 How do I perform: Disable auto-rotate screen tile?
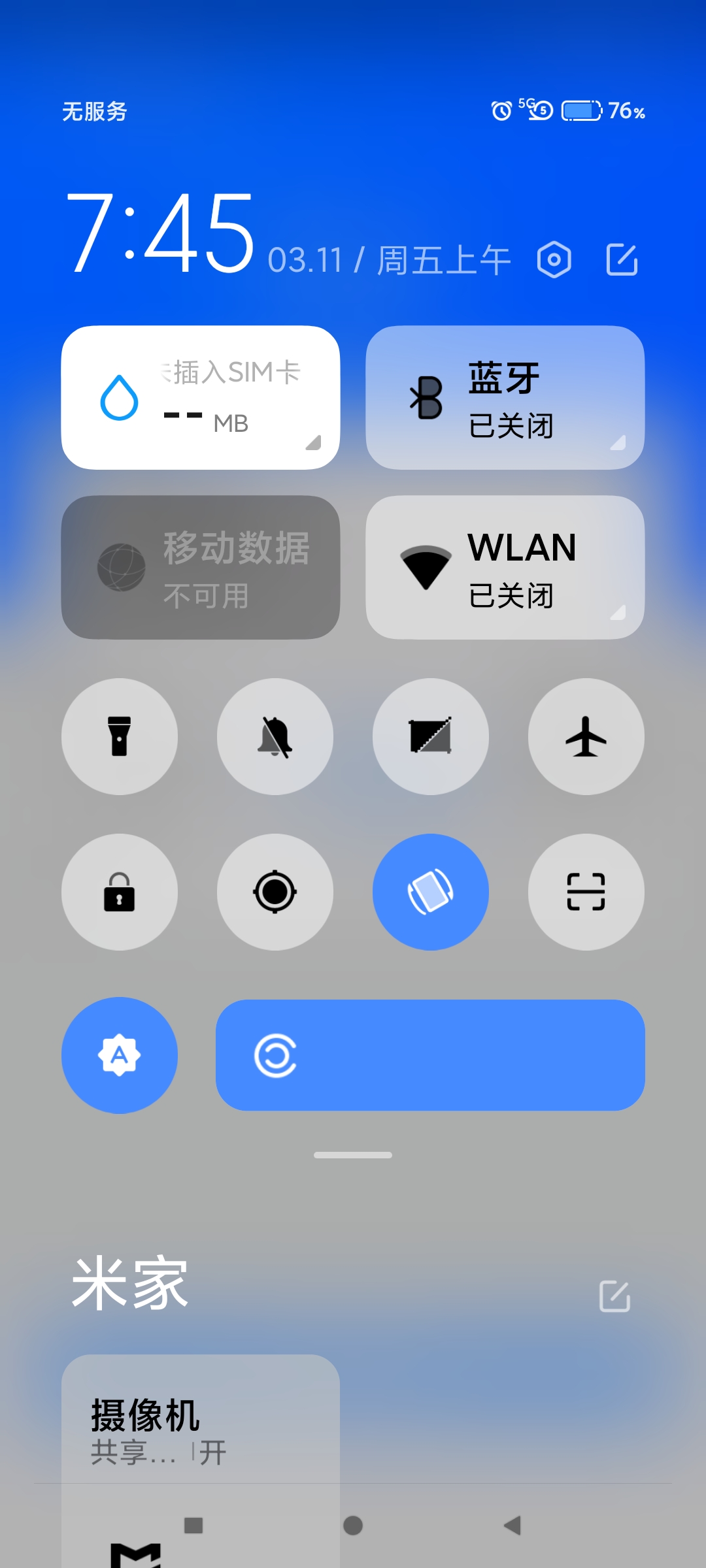point(431,892)
